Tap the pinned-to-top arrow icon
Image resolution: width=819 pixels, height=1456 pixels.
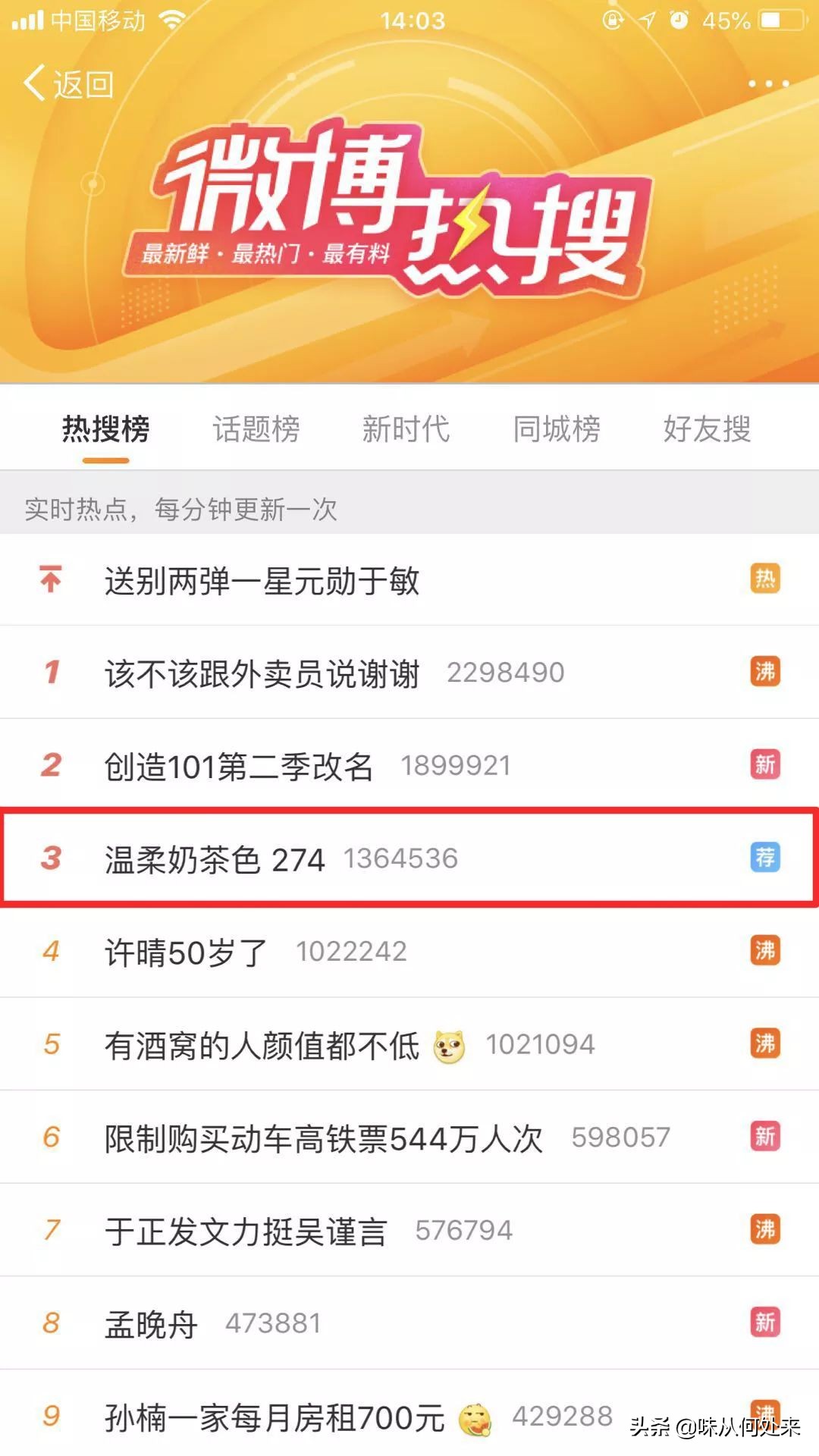(x=50, y=579)
